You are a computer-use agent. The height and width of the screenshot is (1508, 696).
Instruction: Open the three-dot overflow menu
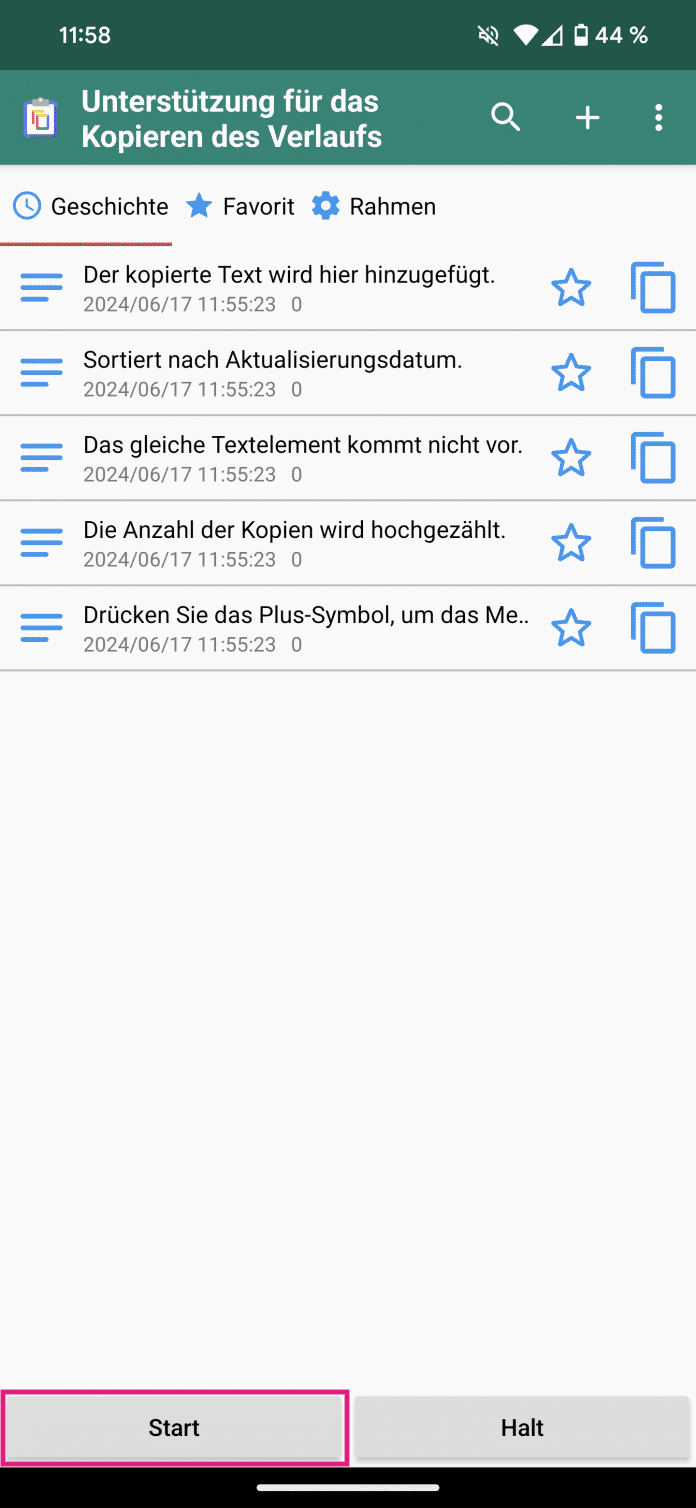point(658,118)
